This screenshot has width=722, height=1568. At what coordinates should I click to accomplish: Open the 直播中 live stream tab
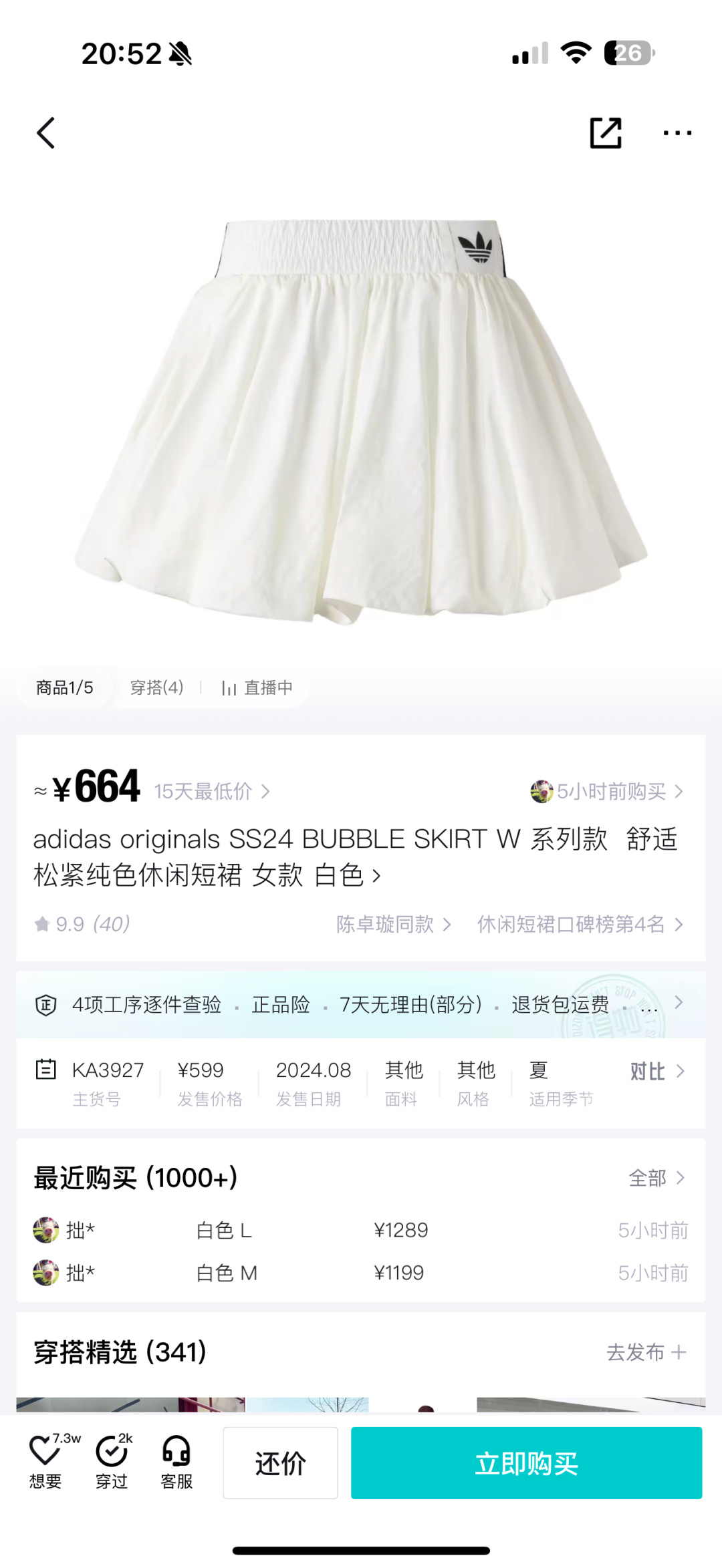point(257,687)
